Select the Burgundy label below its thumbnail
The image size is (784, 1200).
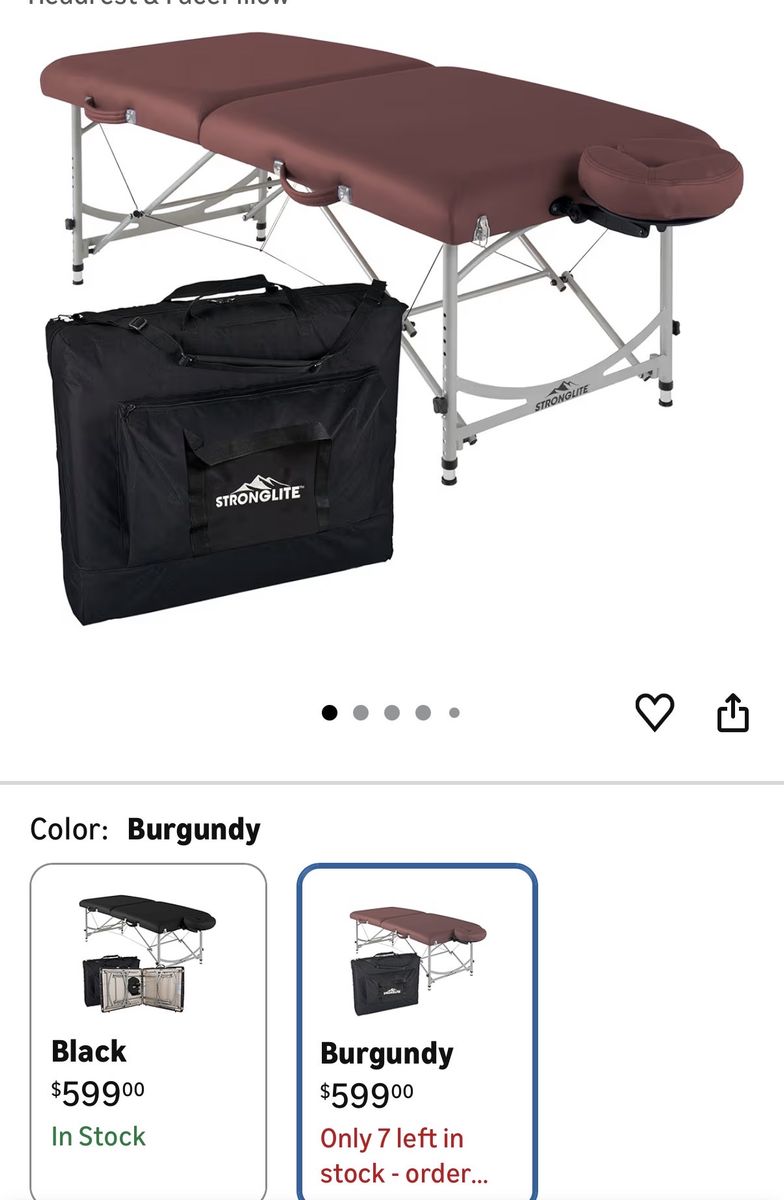[x=386, y=1053]
